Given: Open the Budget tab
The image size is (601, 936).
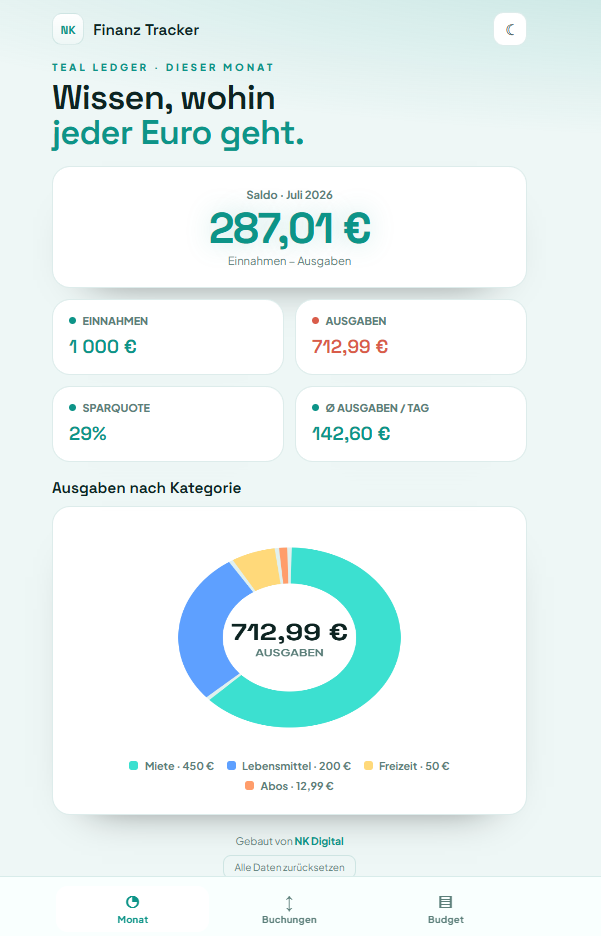Looking at the screenshot, I should coord(445,910).
